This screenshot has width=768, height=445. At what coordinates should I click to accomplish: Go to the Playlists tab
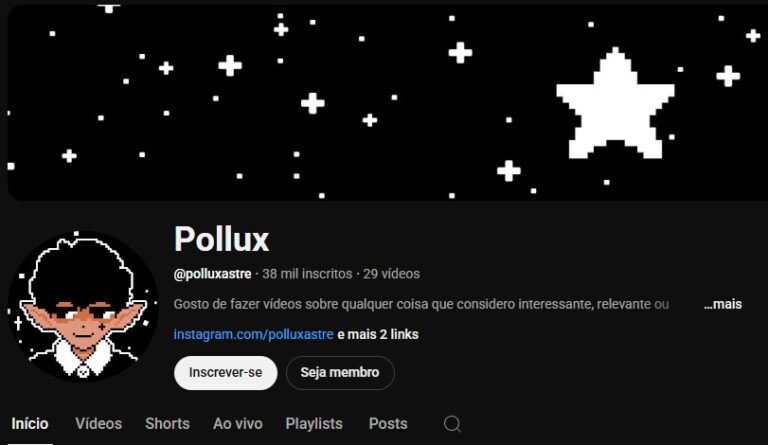pos(314,424)
